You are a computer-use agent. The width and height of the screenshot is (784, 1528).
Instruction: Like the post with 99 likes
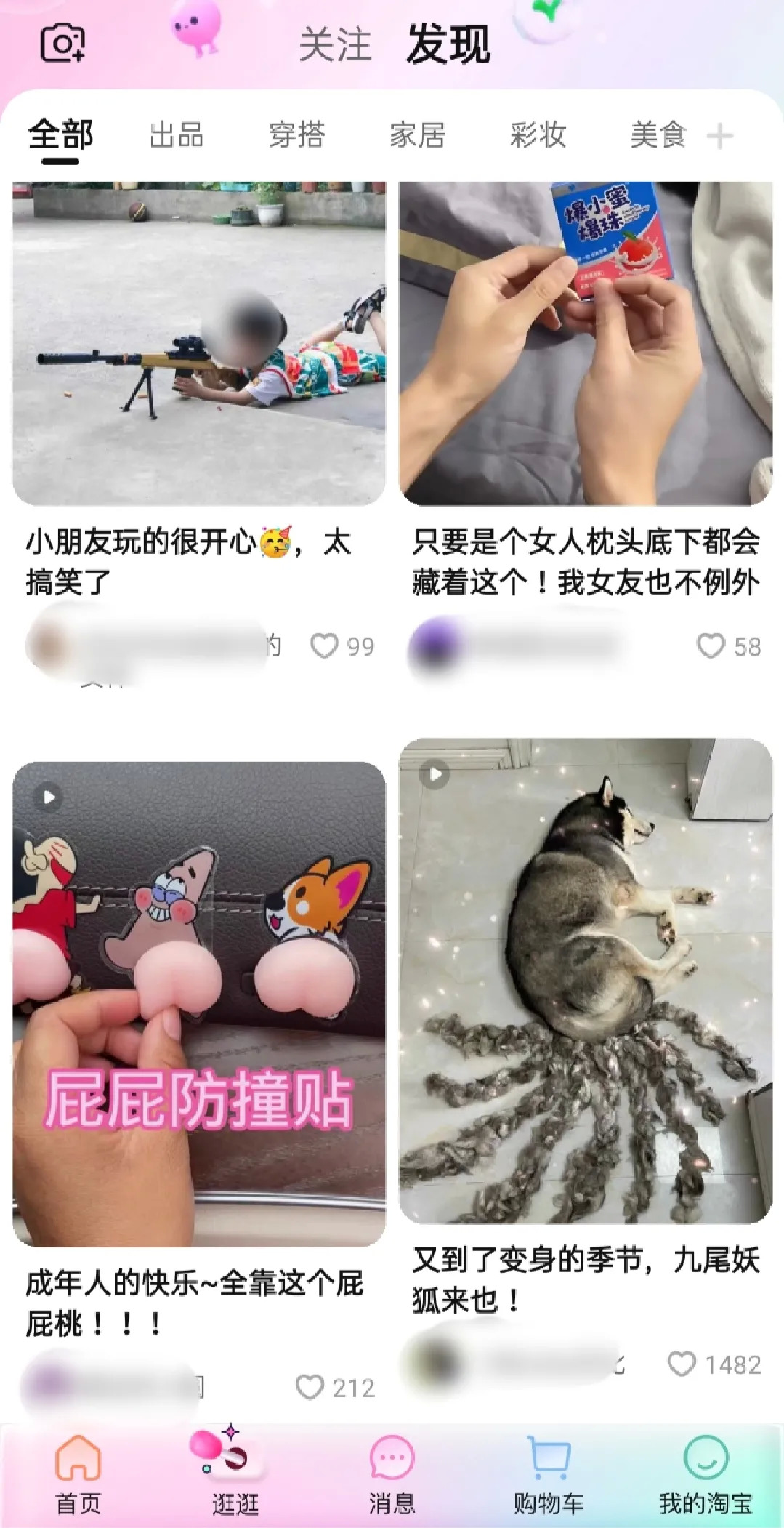[x=325, y=646]
